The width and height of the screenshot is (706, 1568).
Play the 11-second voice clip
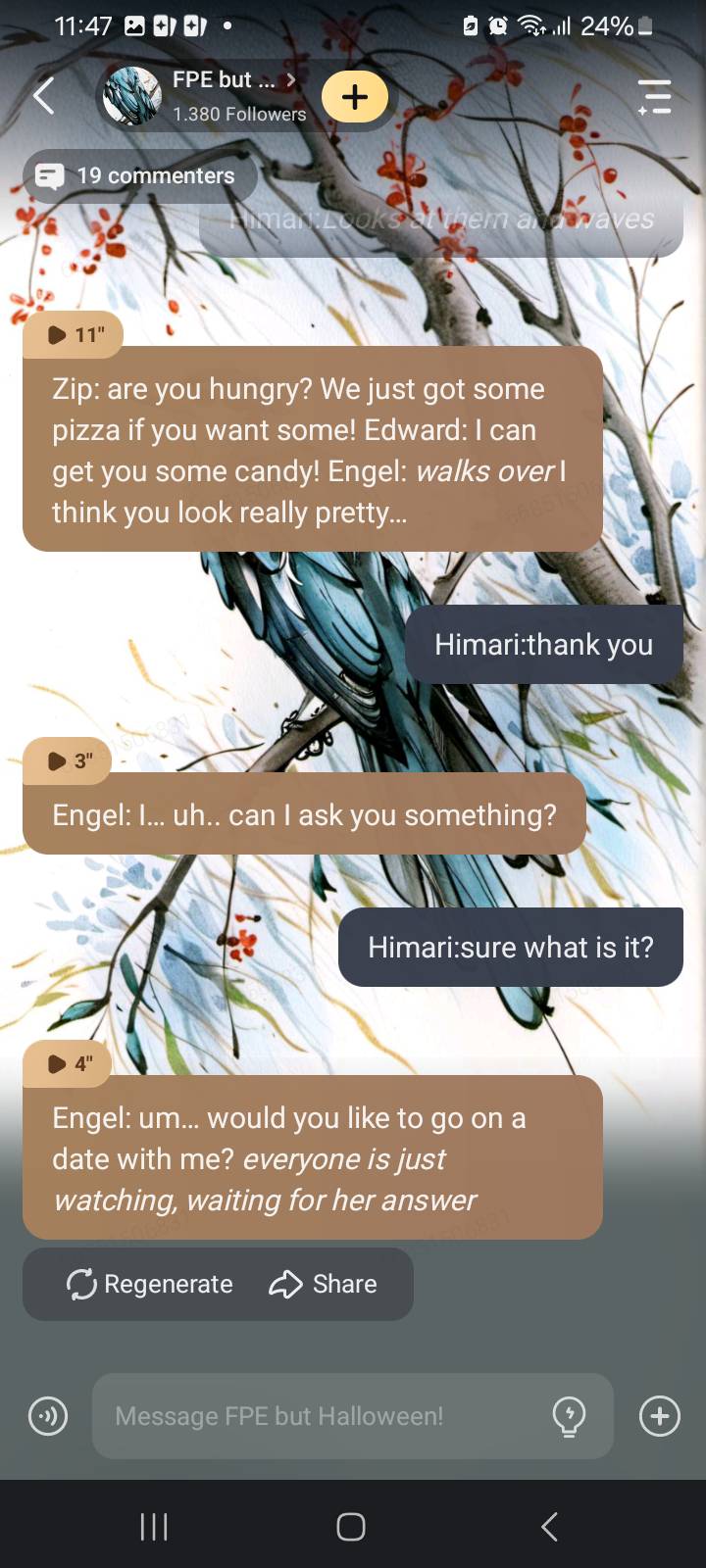pyautogui.click(x=74, y=335)
